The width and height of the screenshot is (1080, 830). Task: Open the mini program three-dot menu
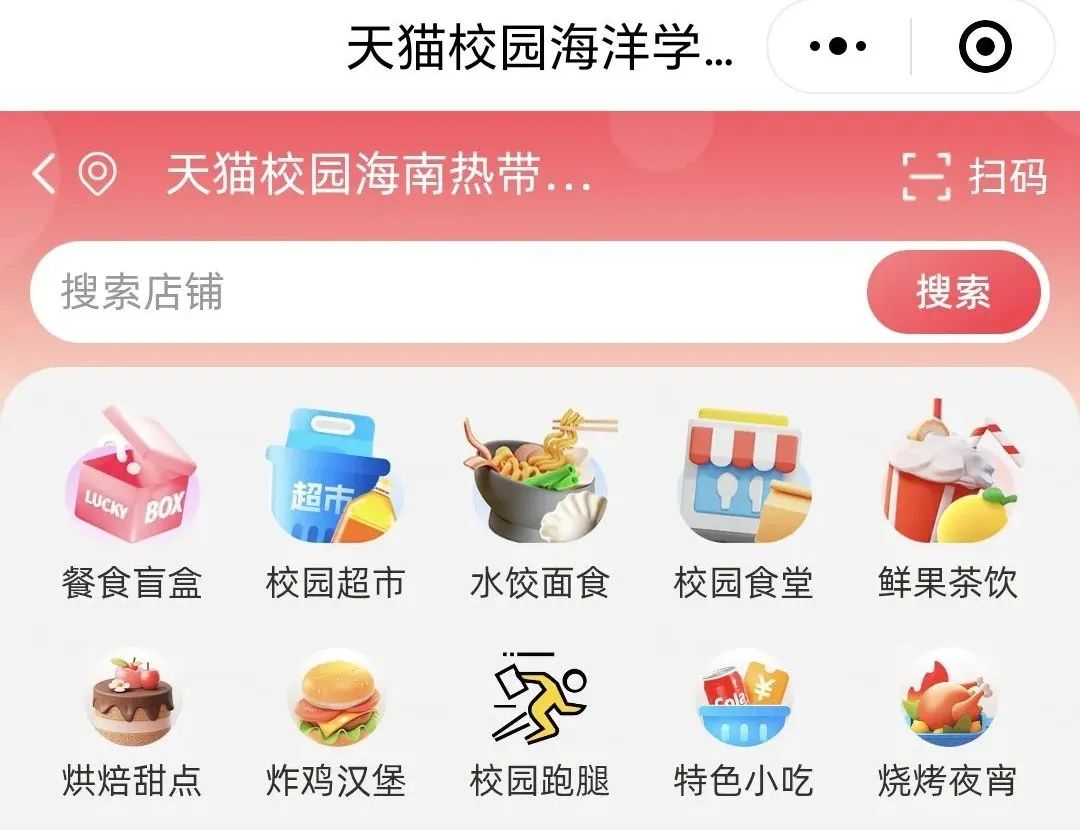click(838, 46)
